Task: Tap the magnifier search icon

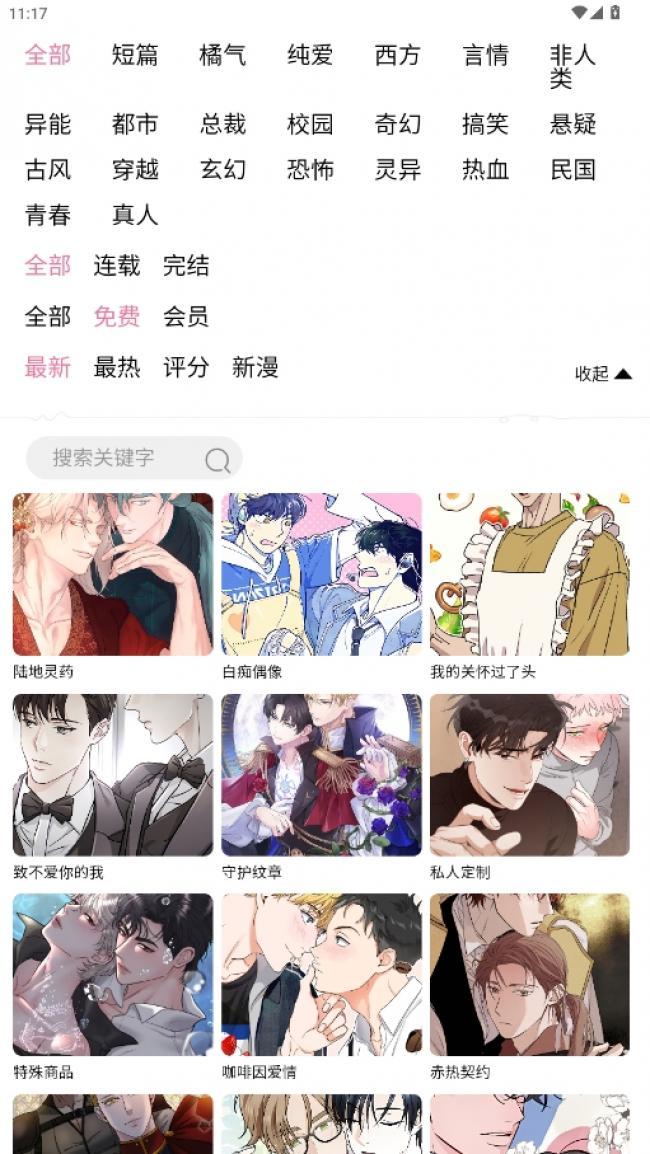Action: (x=218, y=459)
